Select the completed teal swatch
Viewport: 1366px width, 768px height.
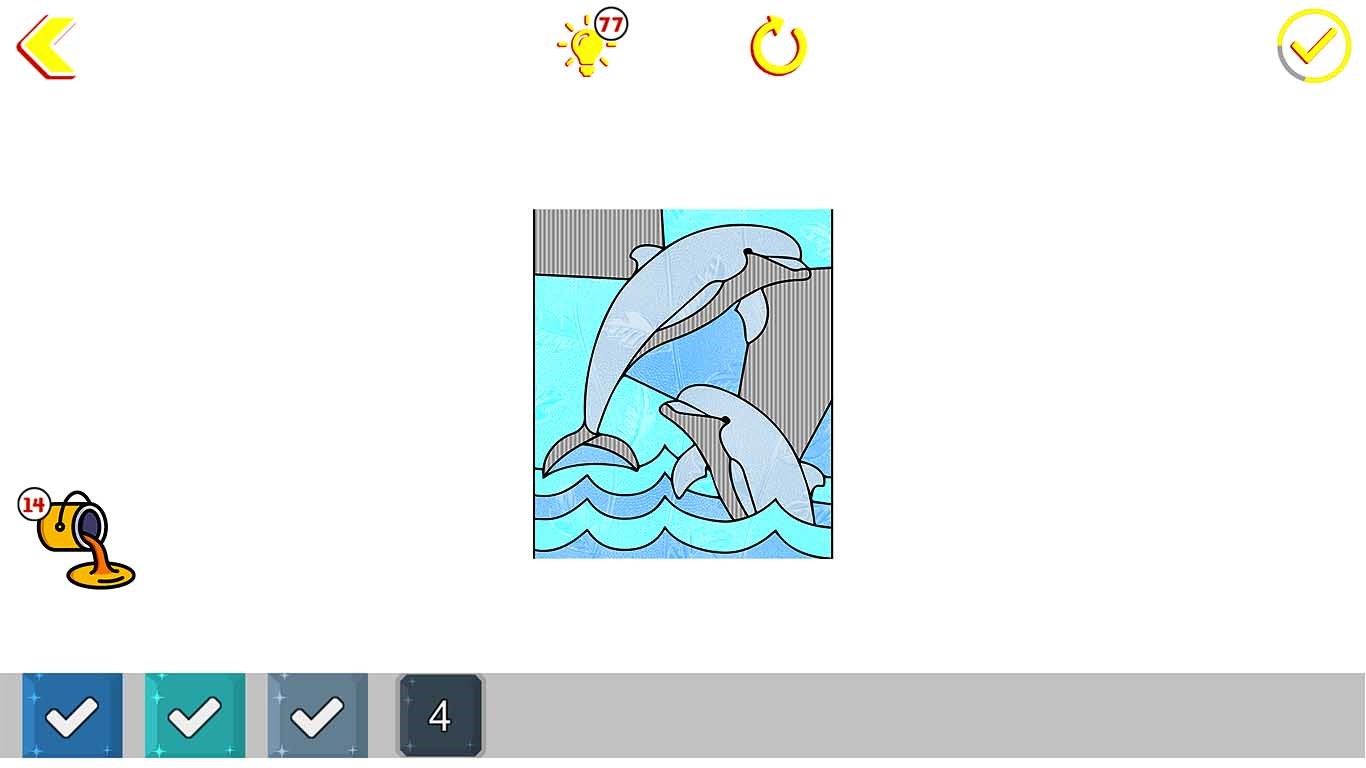195,715
